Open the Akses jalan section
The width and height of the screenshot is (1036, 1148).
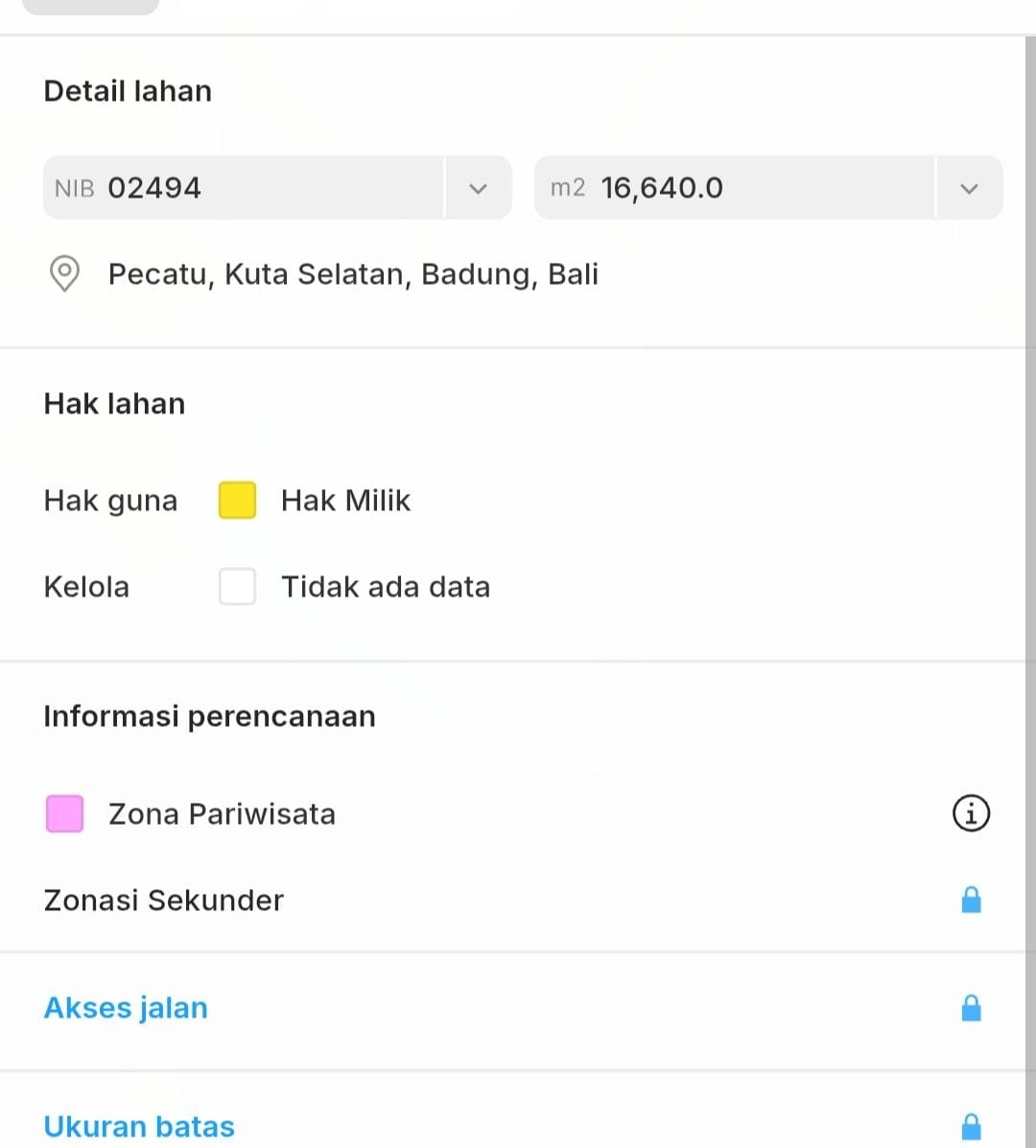(x=126, y=1008)
